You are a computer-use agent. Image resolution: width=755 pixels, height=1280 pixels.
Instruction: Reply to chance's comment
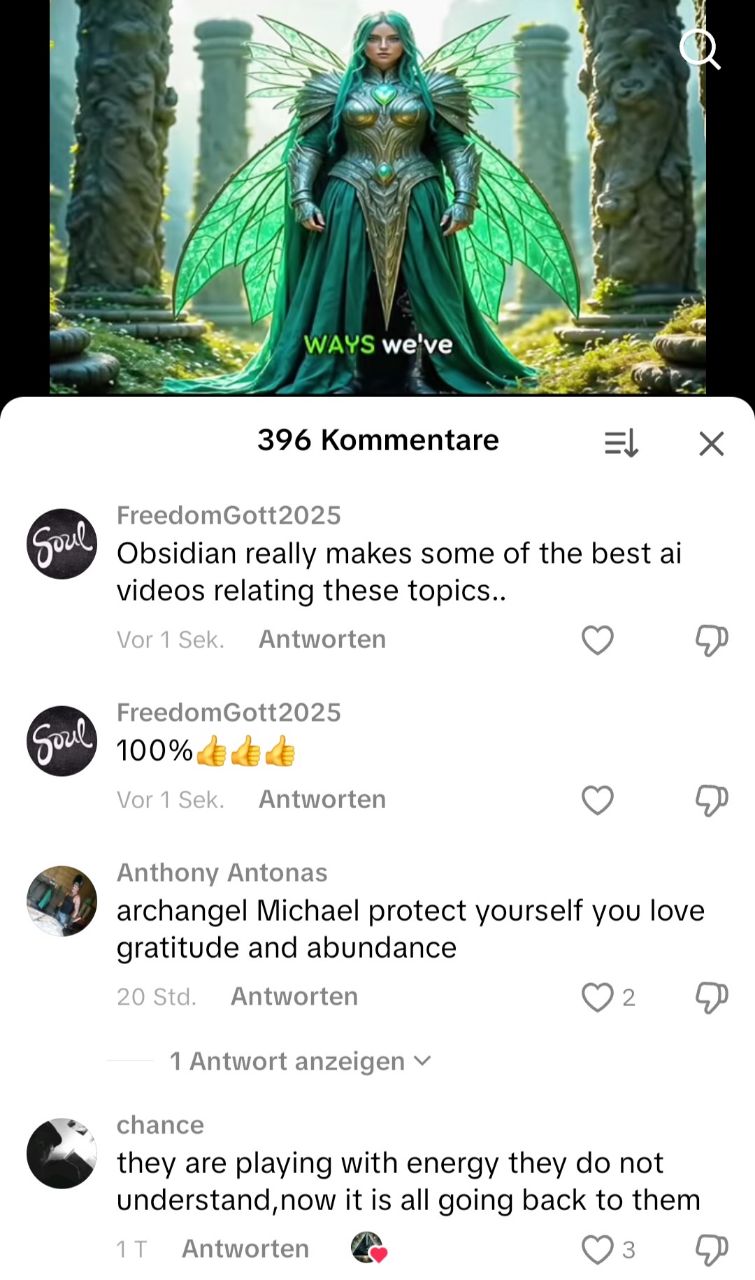click(245, 1249)
